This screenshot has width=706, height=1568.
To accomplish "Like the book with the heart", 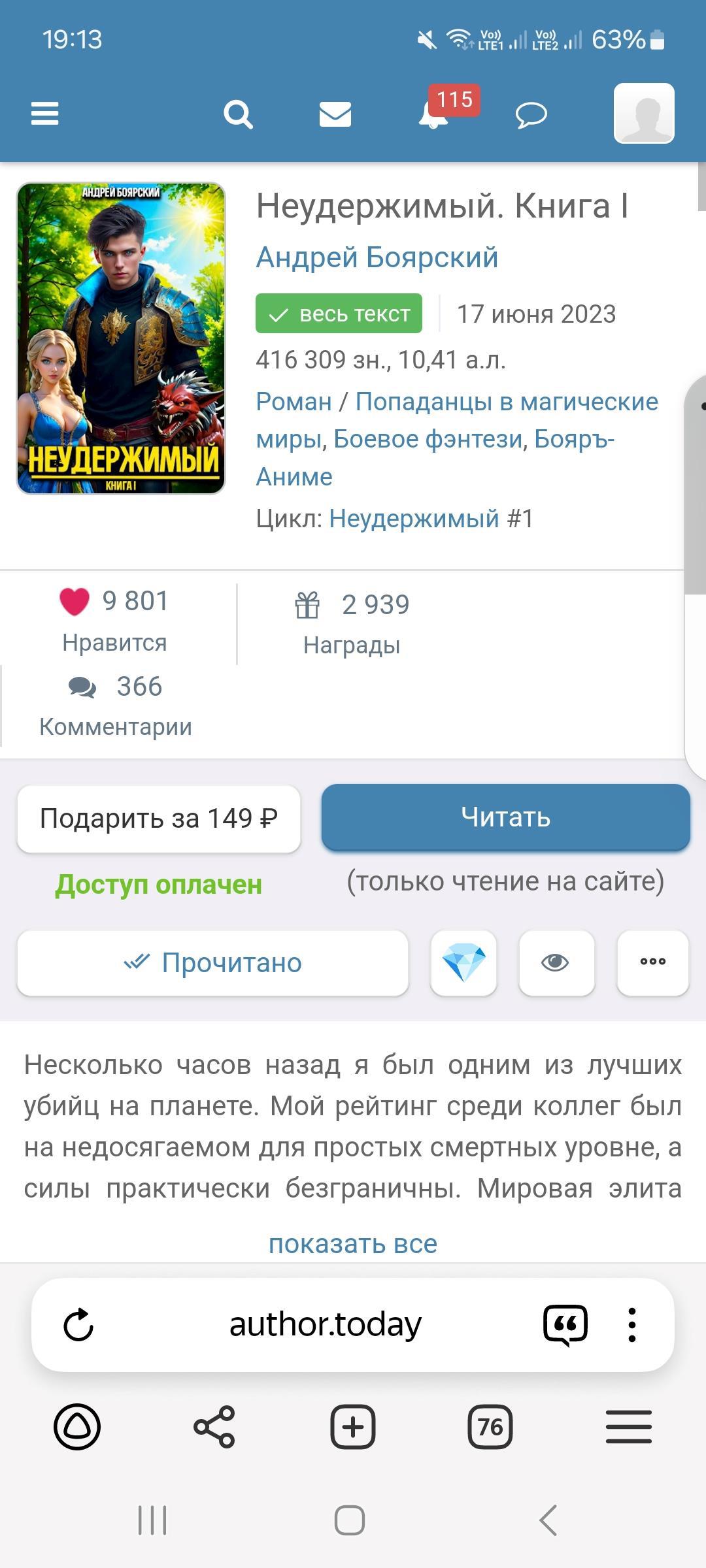I will point(75,602).
